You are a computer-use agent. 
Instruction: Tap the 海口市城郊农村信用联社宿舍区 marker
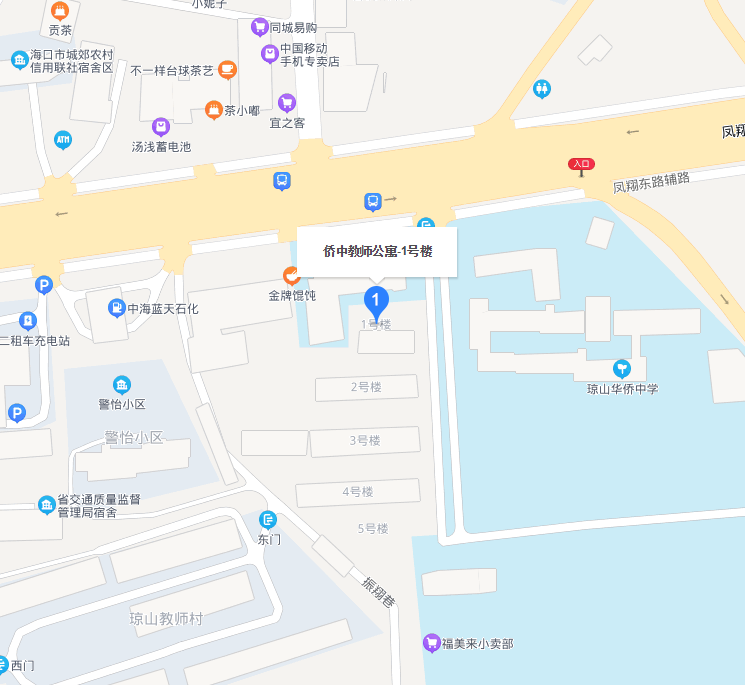[x=19, y=61]
